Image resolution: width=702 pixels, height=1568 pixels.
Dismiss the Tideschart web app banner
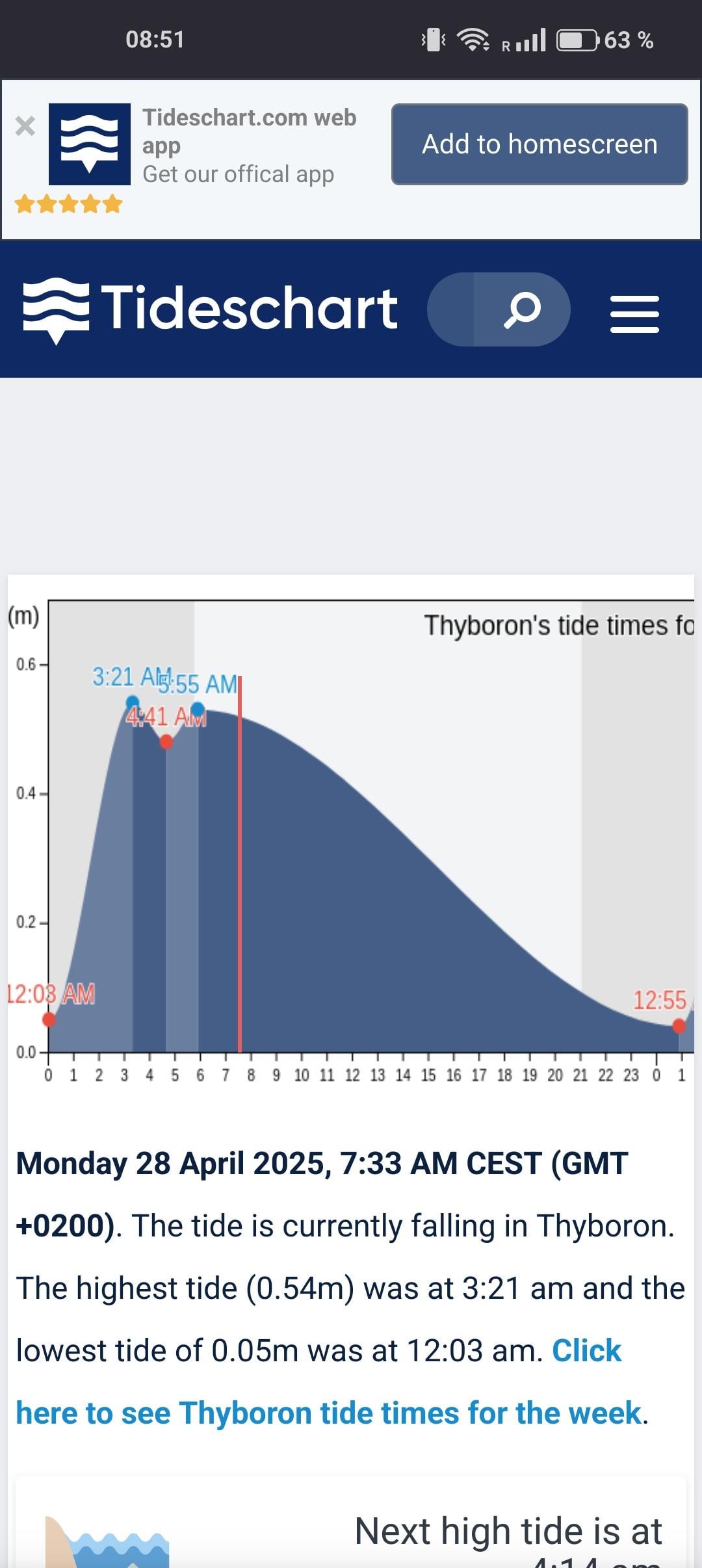25,125
